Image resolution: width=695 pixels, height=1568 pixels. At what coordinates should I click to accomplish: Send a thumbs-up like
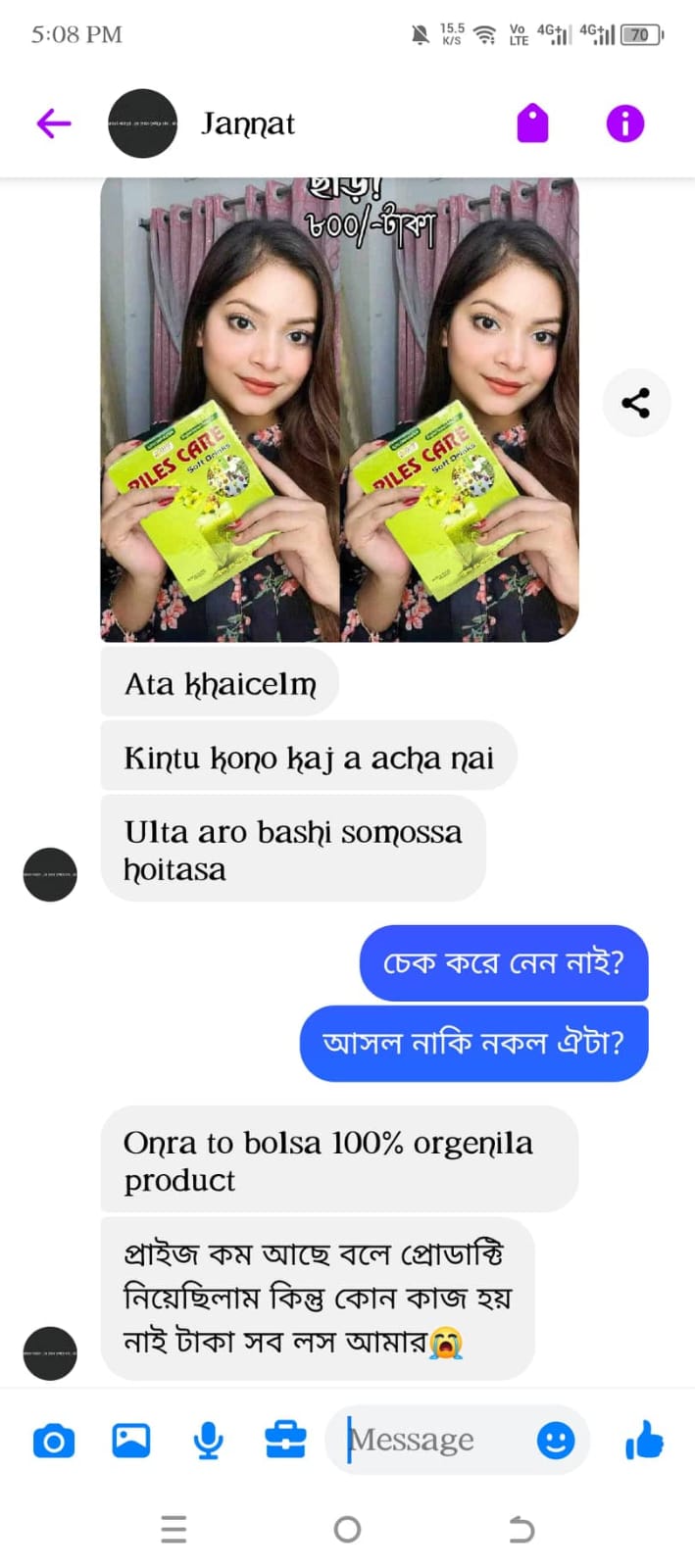point(644,1441)
